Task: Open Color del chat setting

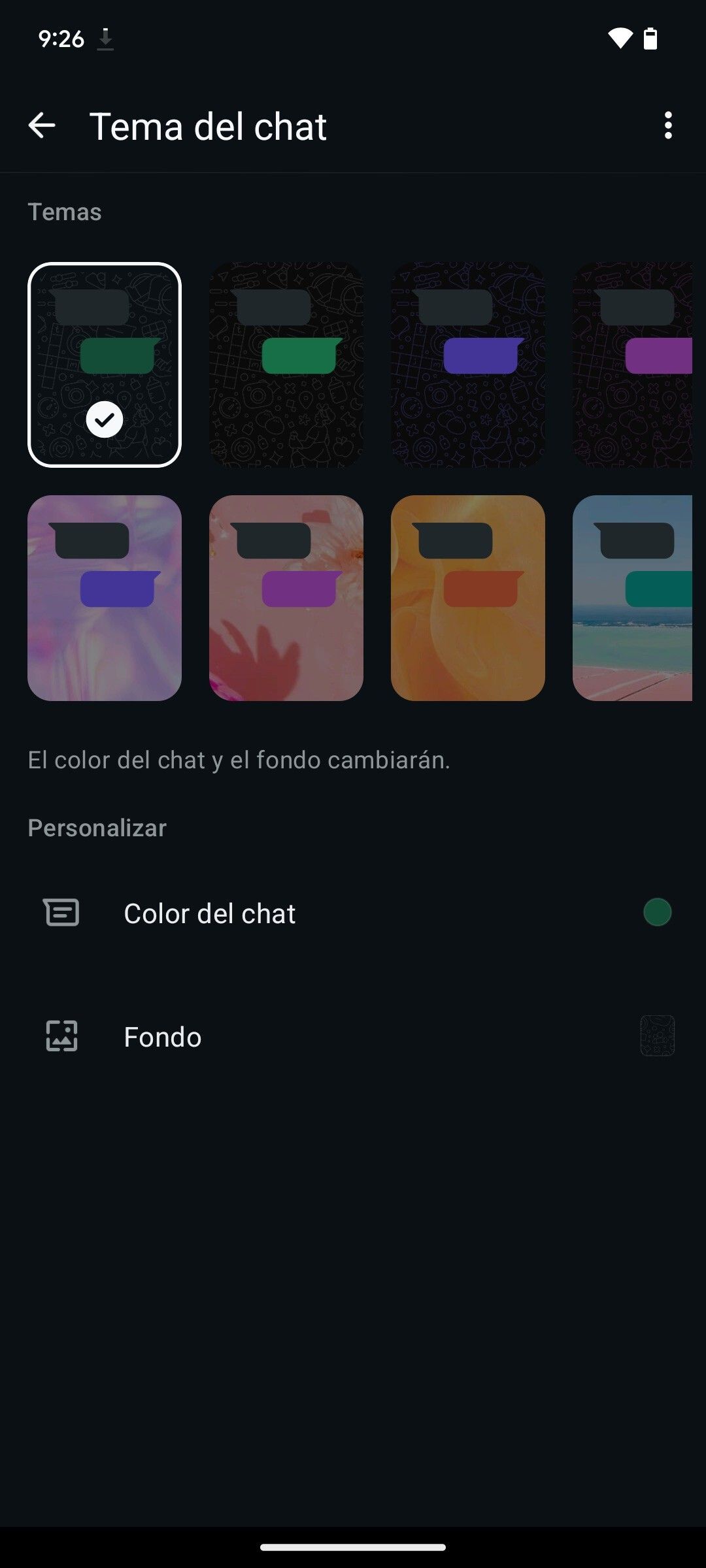Action: [353, 913]
